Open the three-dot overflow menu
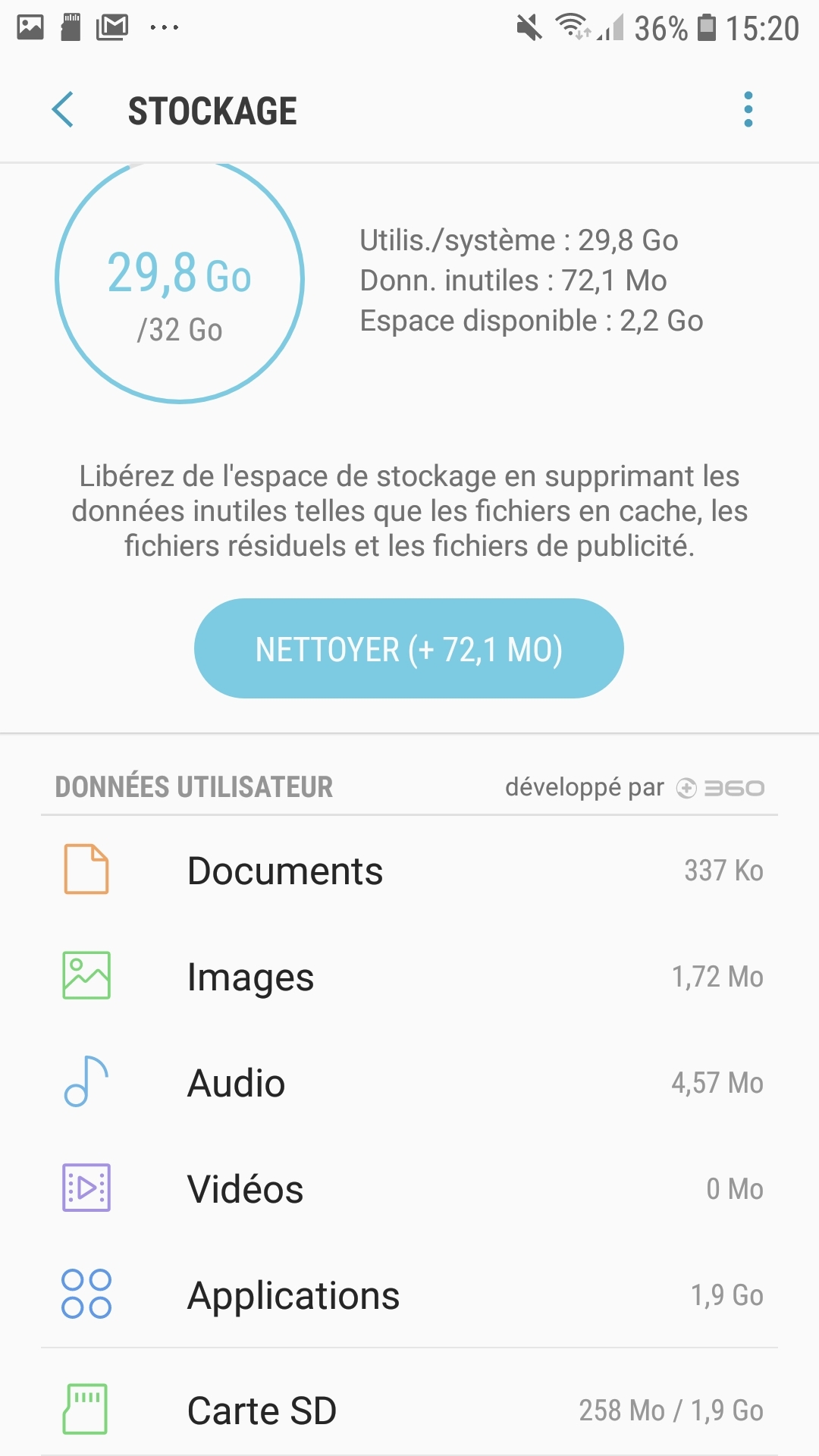The height and width of the screenshot is (1456, 819). (x=748, y=110)
